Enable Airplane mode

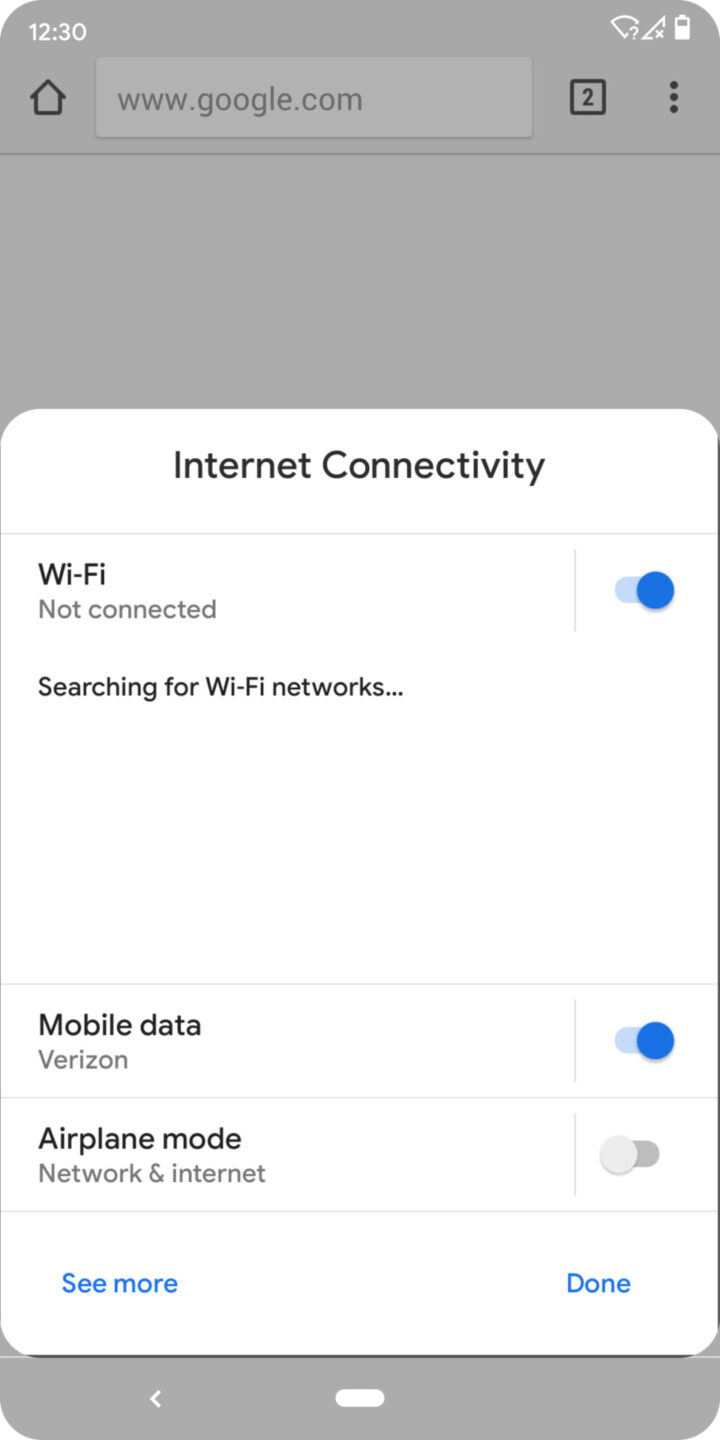pos(632,1154)
